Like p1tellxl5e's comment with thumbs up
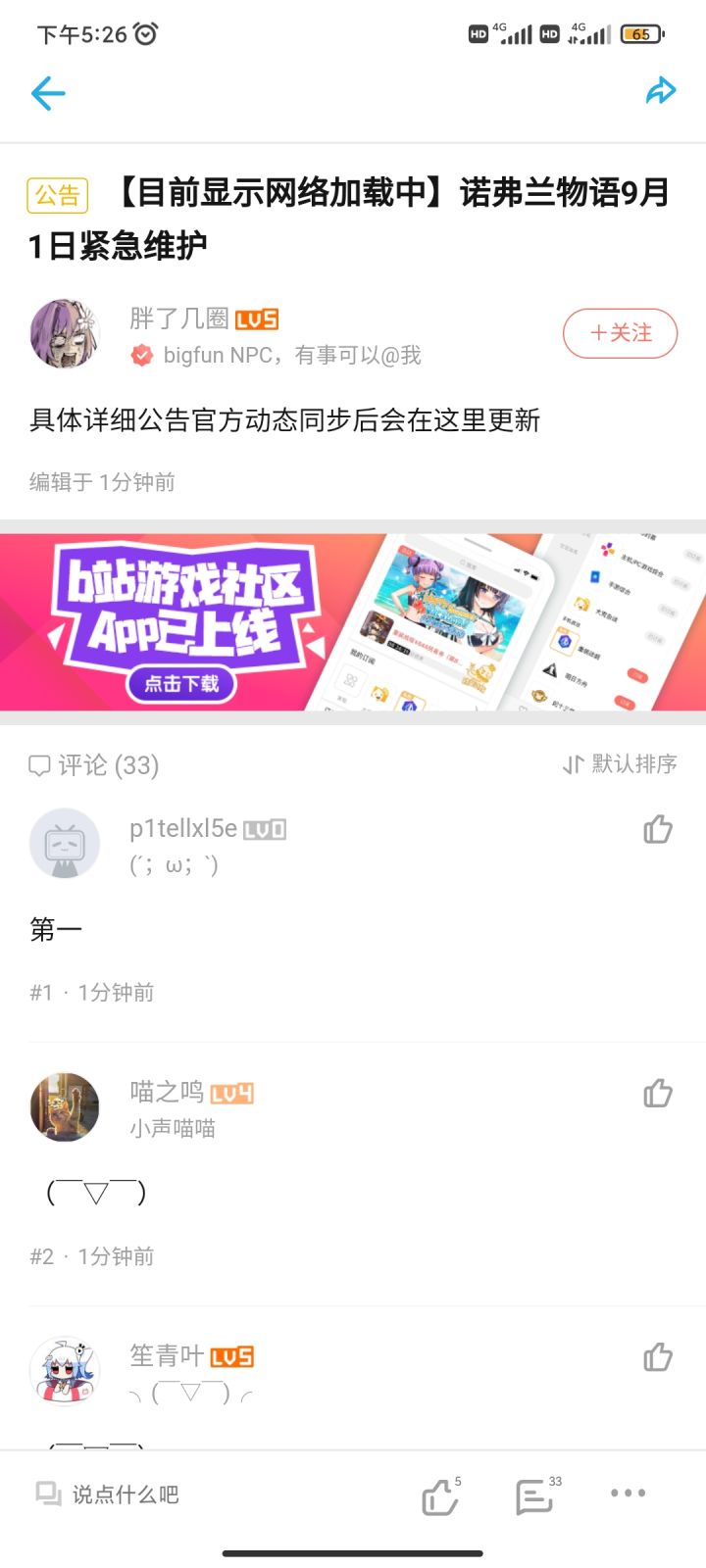 (x=657, y=830)
